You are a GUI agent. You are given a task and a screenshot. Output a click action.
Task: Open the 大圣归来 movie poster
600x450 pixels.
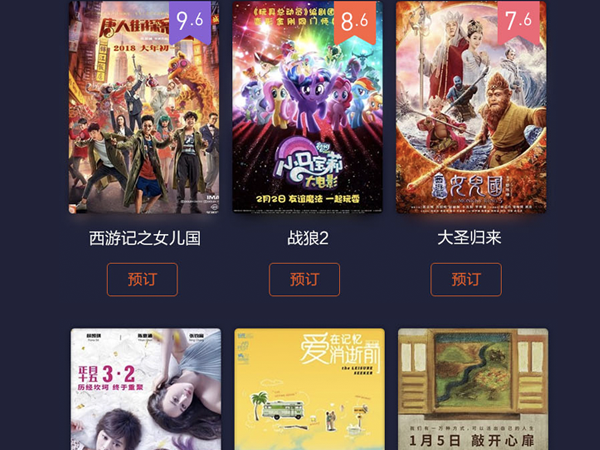pyautogui.click(x=469, y=107)
